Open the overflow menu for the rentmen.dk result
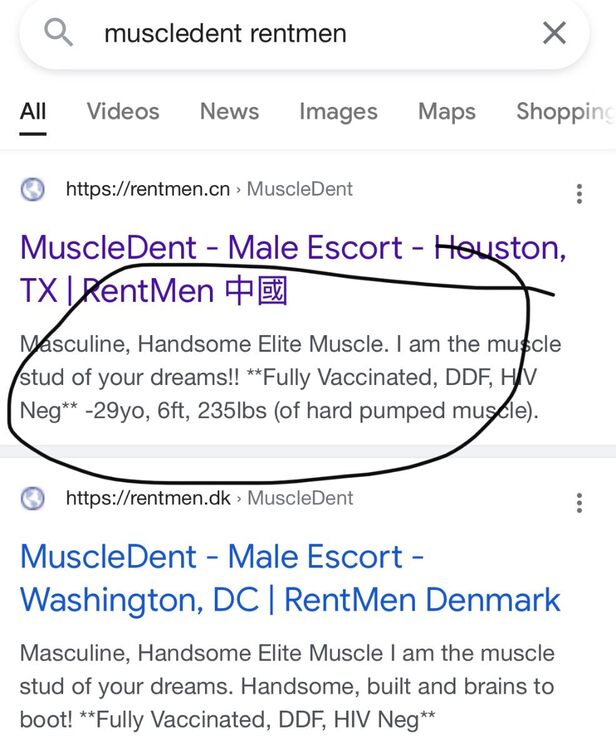This screenshot has width=616, height=750. (x=579, y=502)
